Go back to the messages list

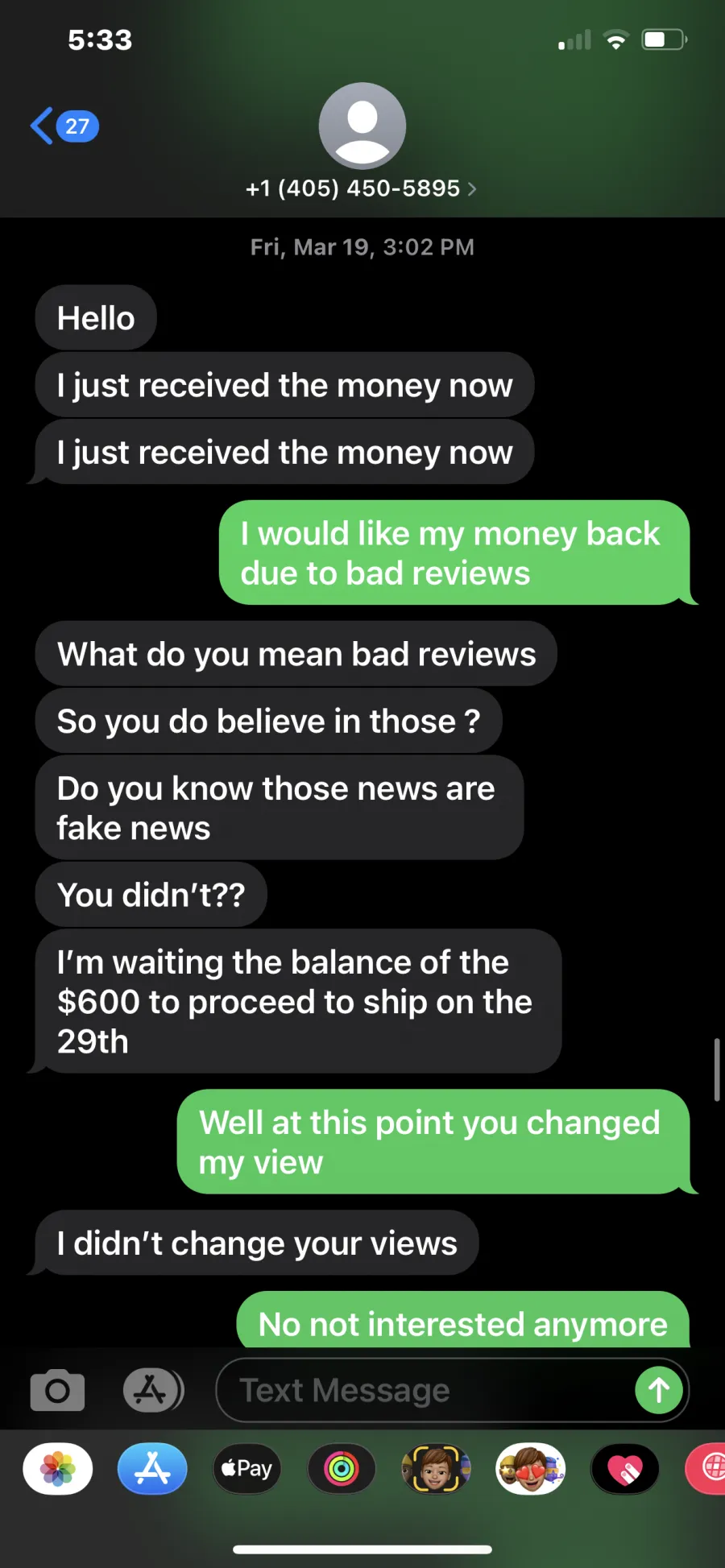[64, 126]
